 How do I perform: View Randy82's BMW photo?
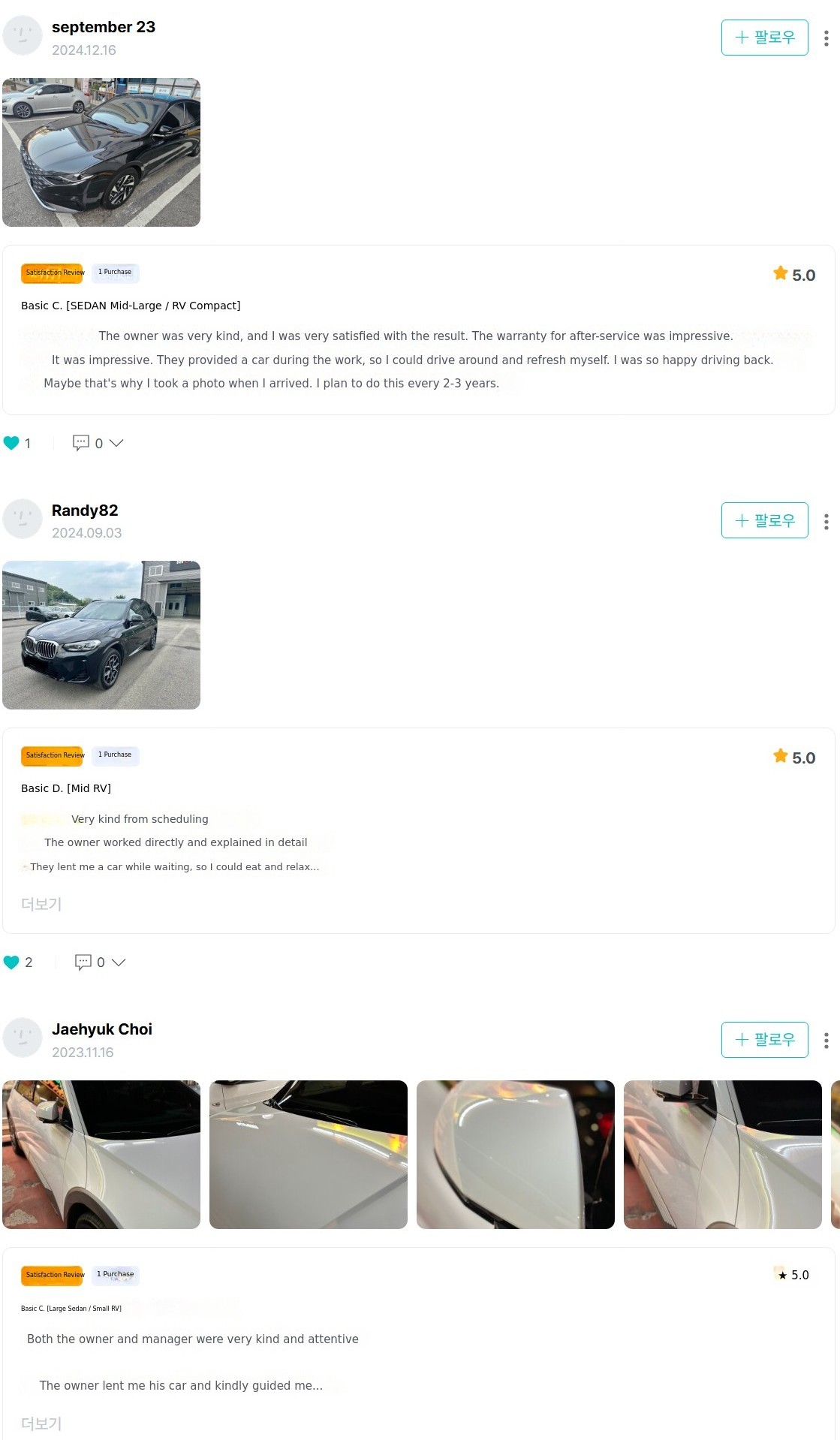101,635
